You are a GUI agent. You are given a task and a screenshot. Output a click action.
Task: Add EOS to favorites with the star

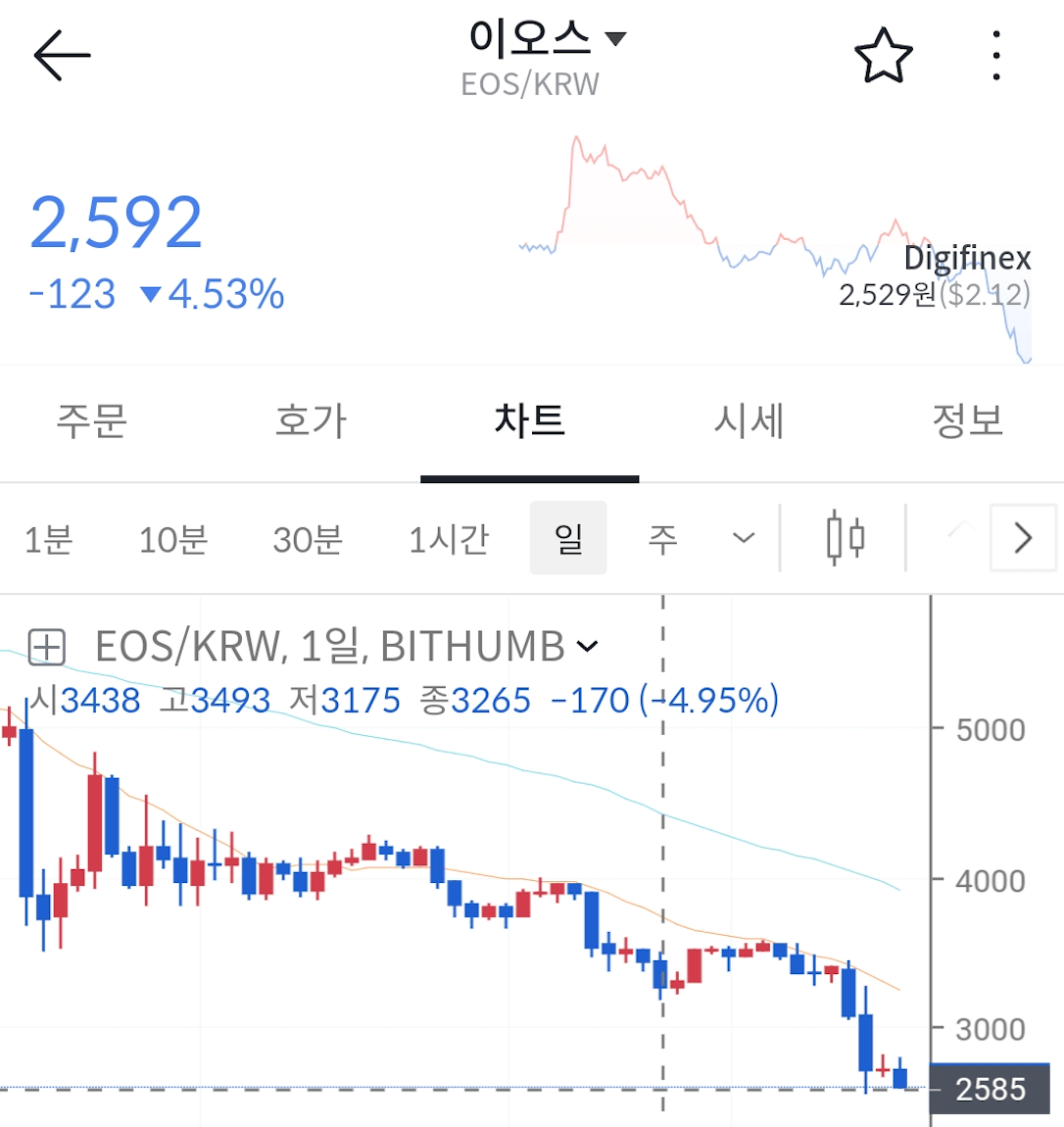pyautogui.click(x=883, y=54)
